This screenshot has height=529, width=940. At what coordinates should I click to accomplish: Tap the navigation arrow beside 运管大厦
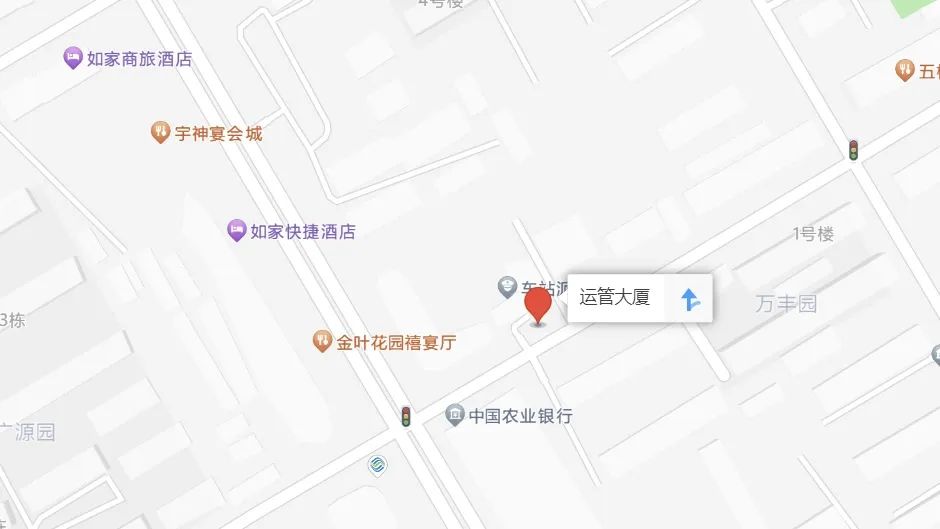690,299
